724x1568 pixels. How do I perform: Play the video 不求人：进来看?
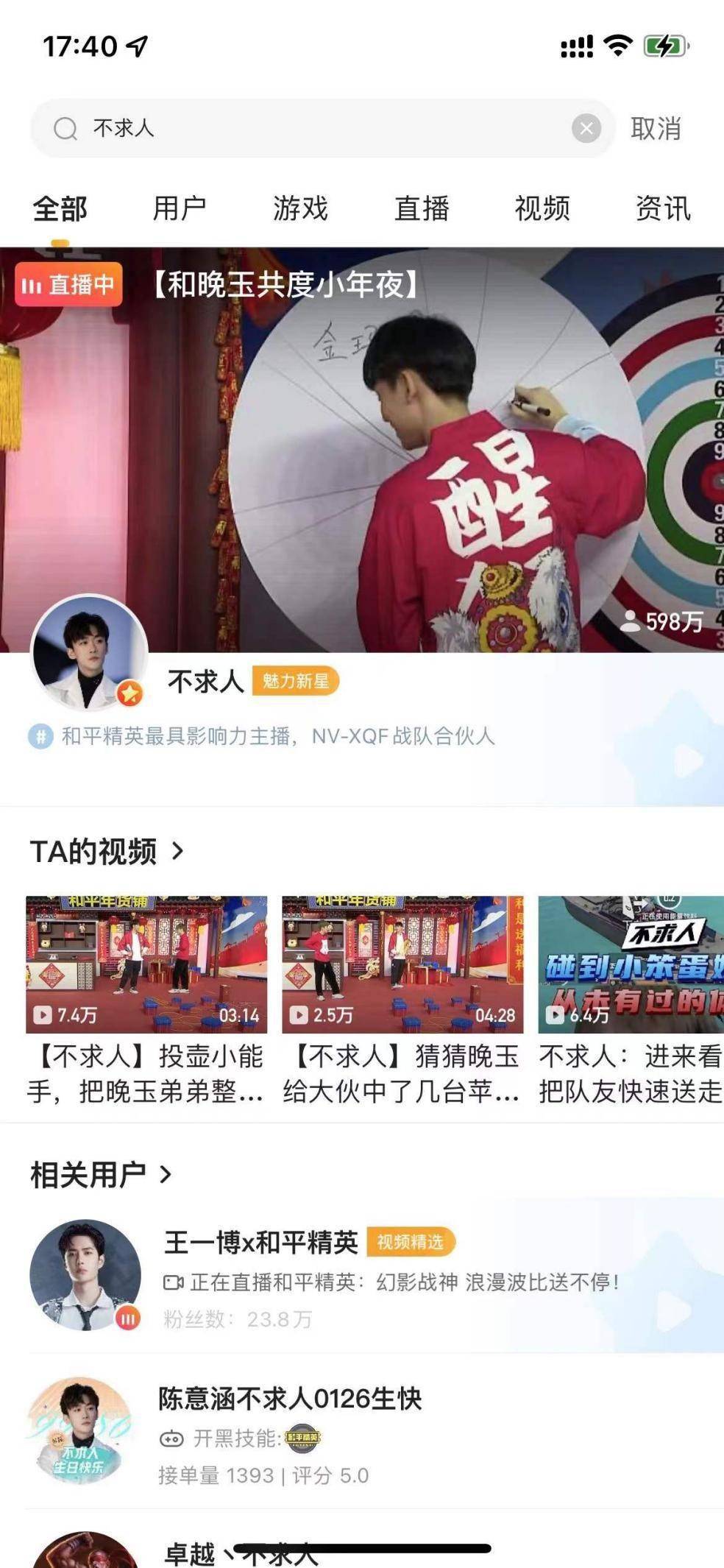631,964
